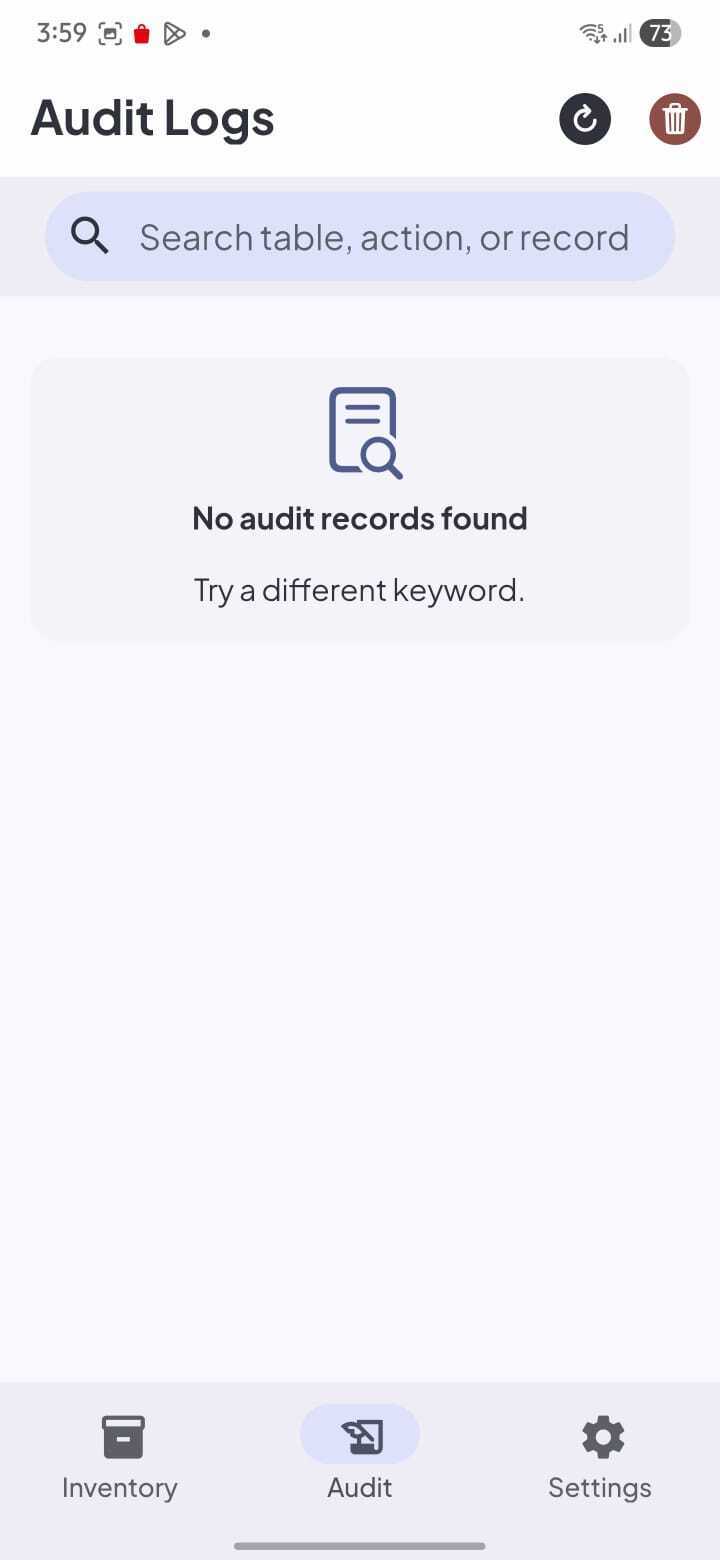Tap the Wi-Fi indicator in status bar

point(590,33)
